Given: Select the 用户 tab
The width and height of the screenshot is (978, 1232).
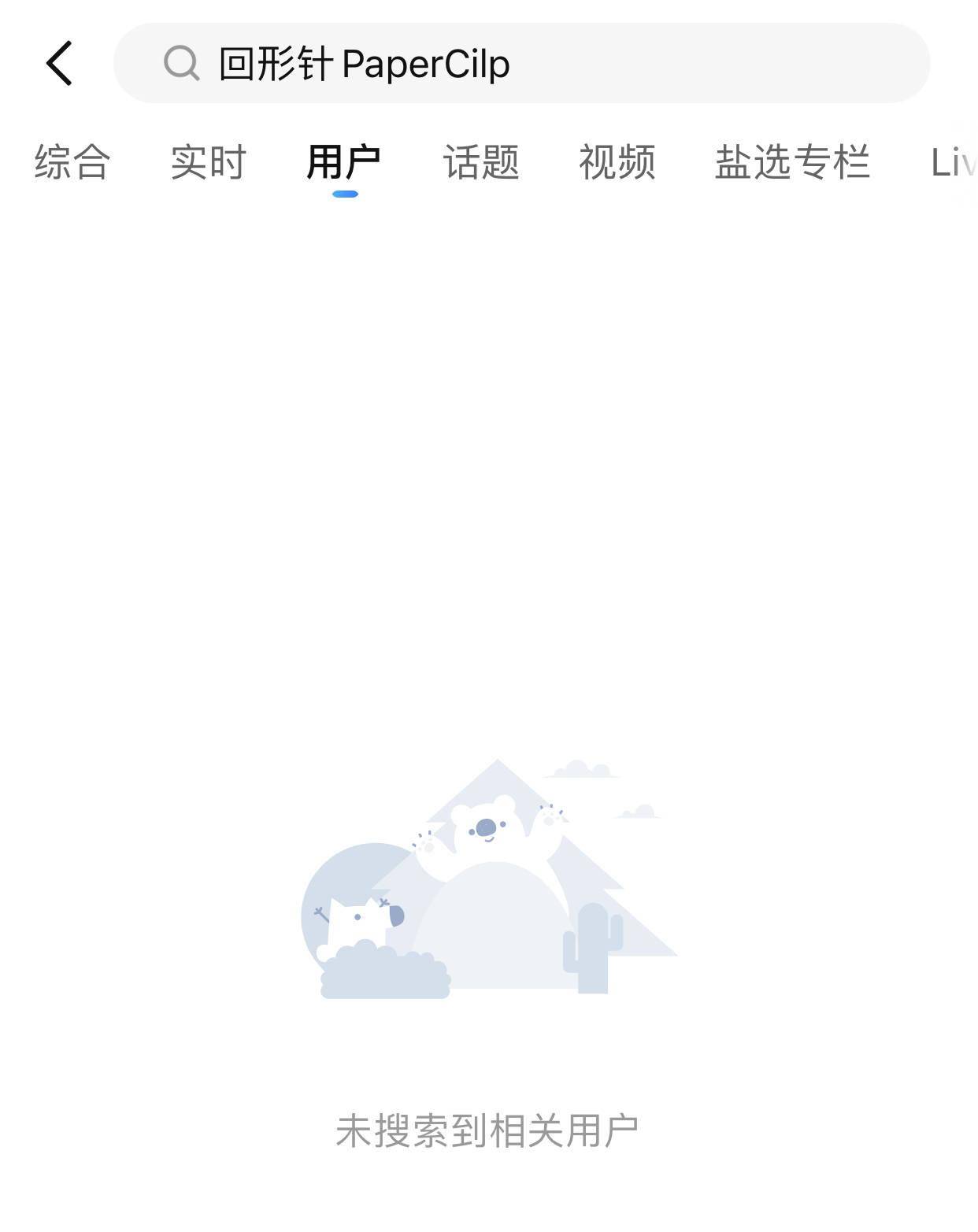Looking at the screenshot, I should [344, 162].
